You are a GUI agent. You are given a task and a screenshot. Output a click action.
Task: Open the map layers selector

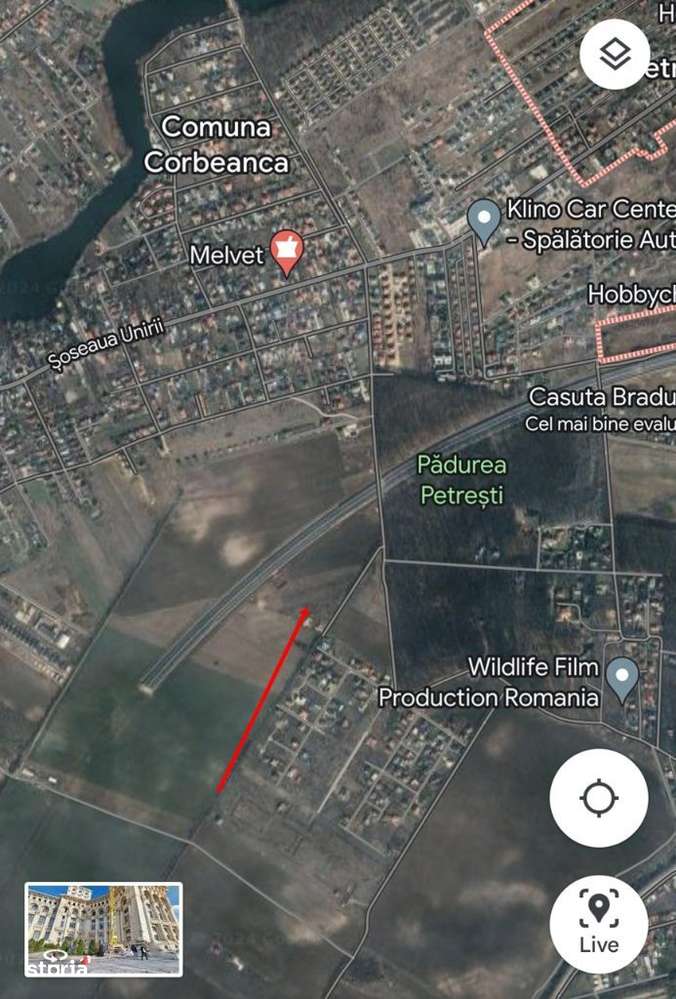(615, 54)
